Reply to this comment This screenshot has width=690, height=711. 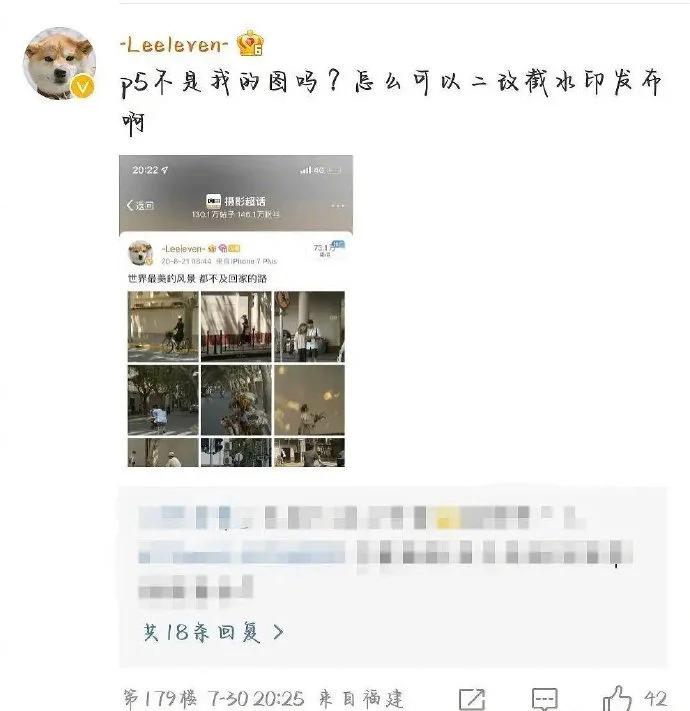click(x=544, y=698)
